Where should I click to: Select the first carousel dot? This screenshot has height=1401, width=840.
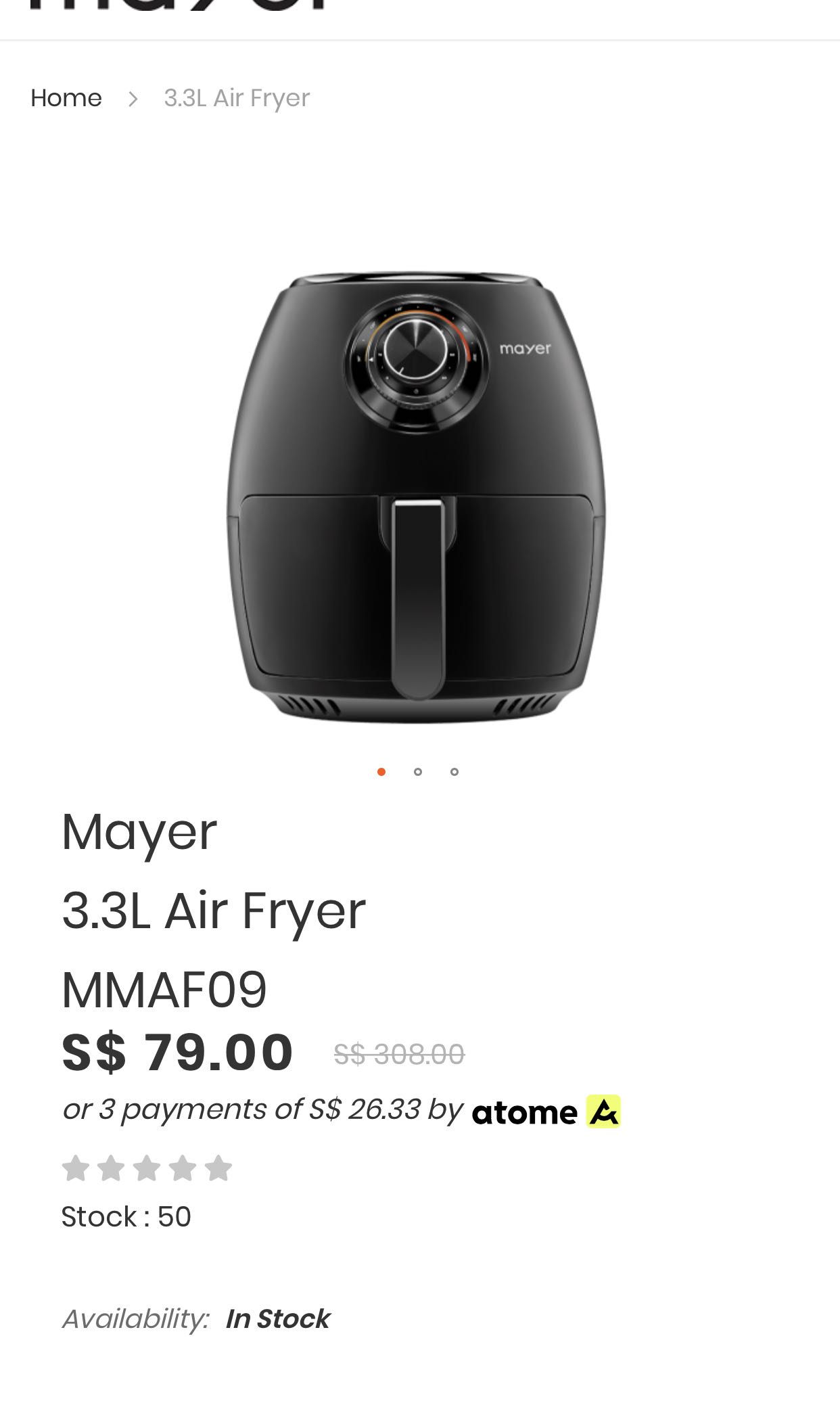pyautogui.click(x=380, y=771)
